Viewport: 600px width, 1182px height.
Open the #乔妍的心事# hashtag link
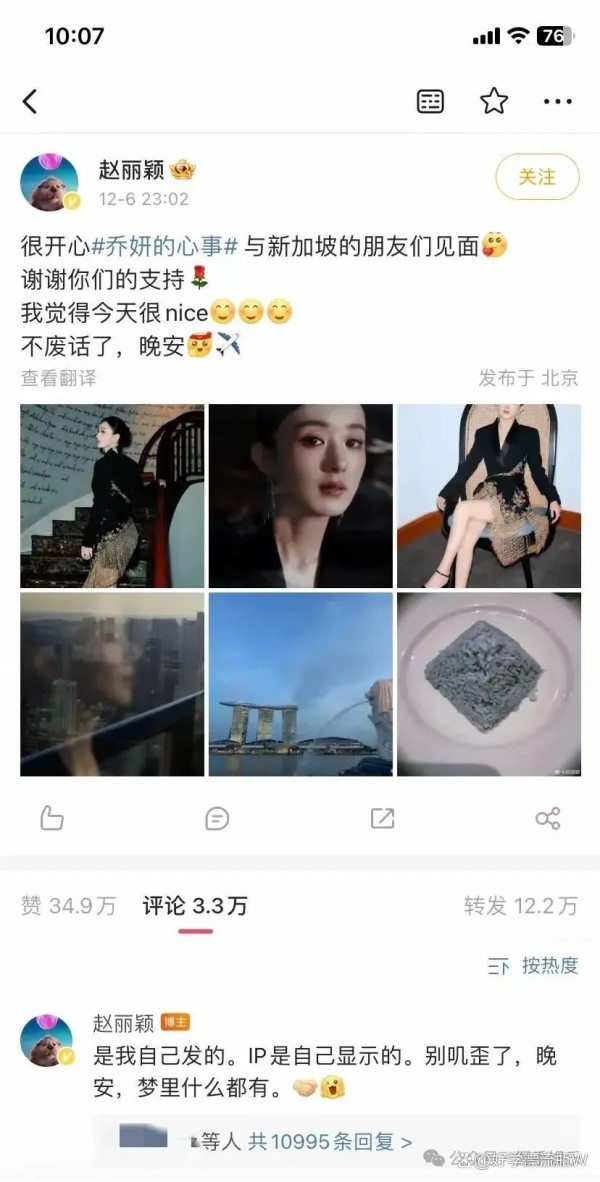tap(165, 245)
